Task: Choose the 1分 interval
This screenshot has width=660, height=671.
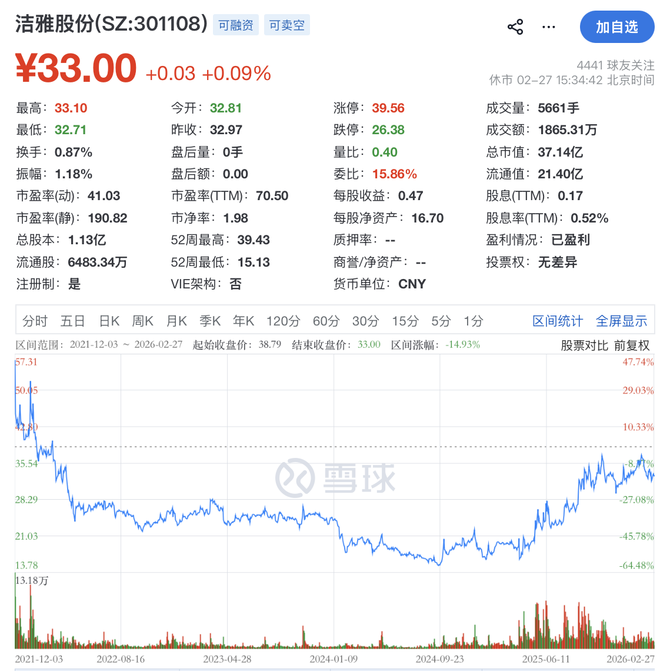Action: tap(473, 321)
